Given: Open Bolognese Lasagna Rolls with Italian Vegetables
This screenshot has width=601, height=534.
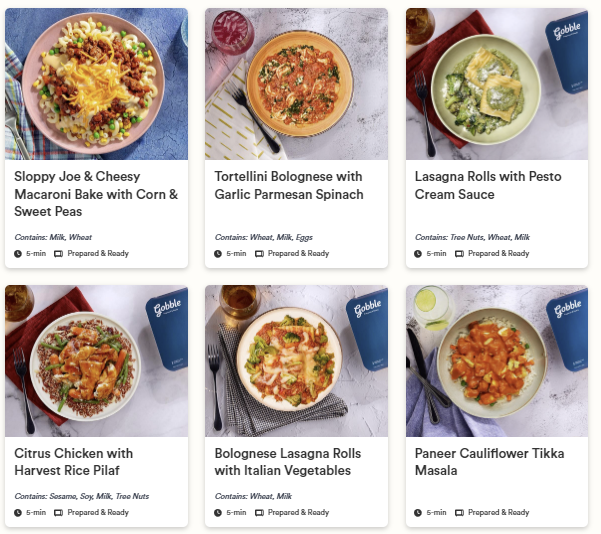Looking at the screenshot, I should coord(287,462).
